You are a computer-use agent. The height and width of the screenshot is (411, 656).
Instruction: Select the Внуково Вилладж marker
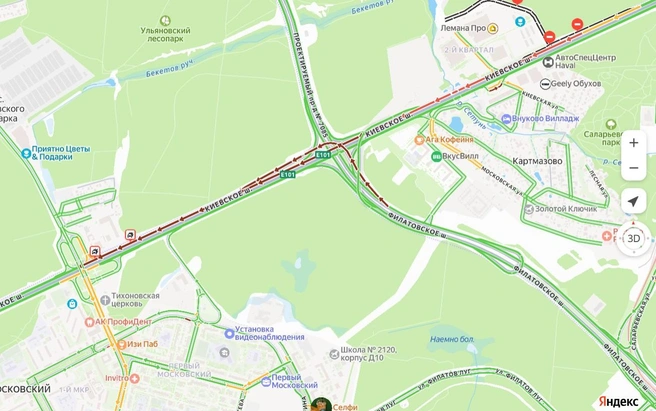505,118
